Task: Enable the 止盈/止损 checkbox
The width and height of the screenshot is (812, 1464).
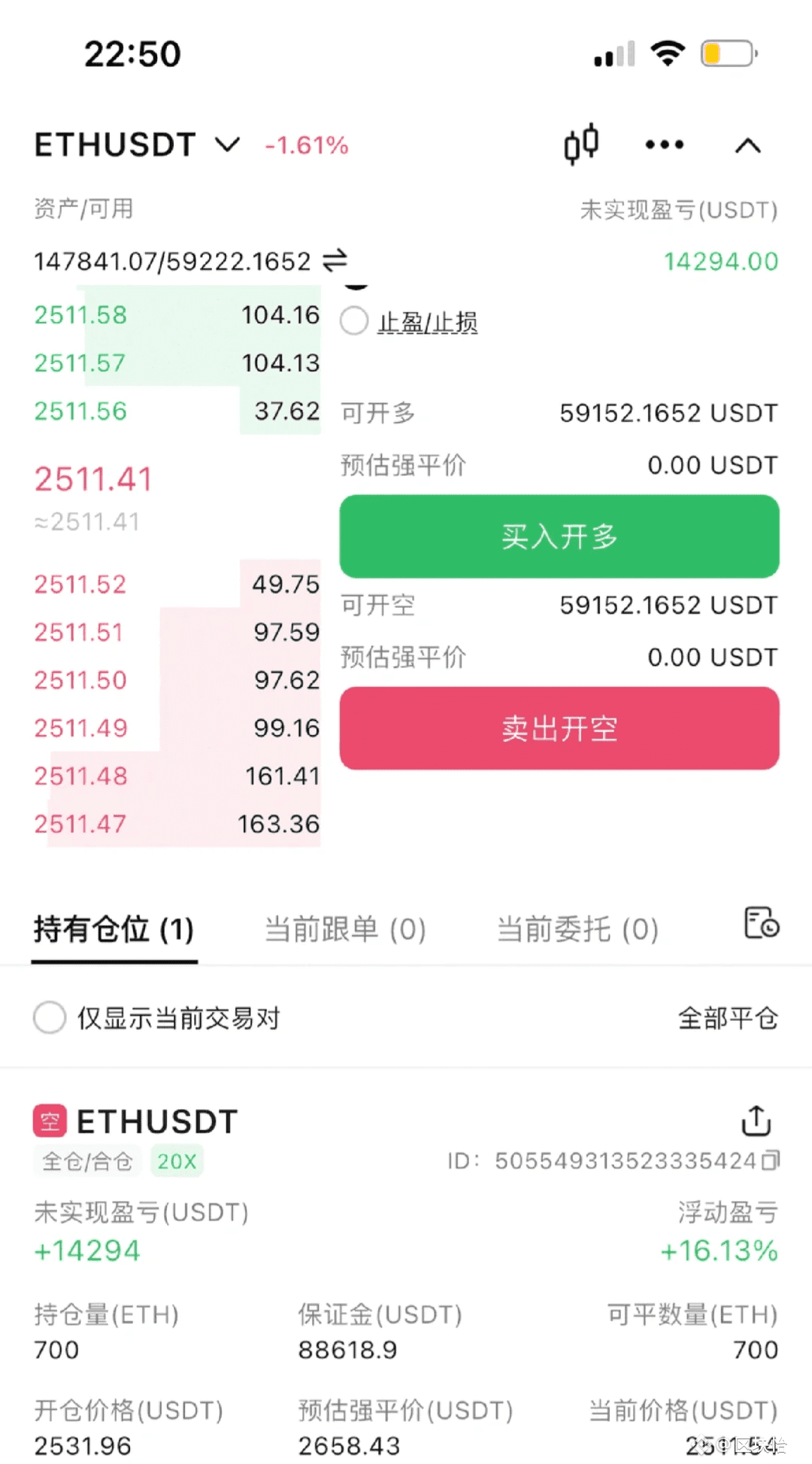Action: tap(353, 320)
